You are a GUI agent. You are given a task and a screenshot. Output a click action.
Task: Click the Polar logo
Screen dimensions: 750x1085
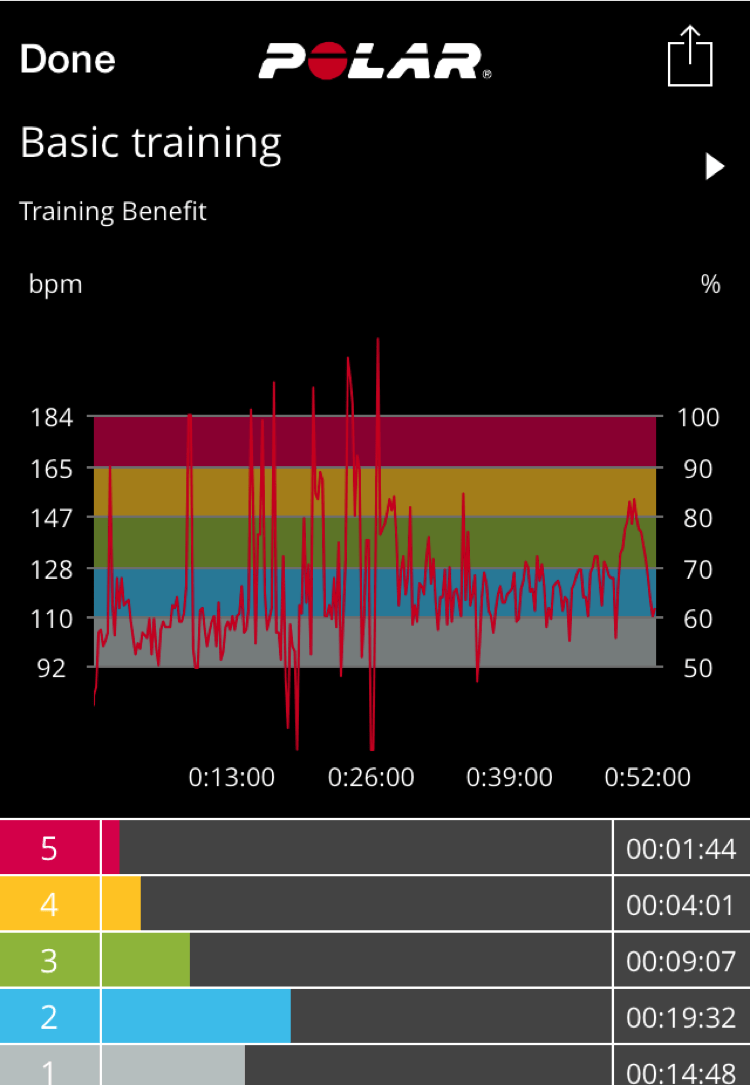click(x=373, y=60)
